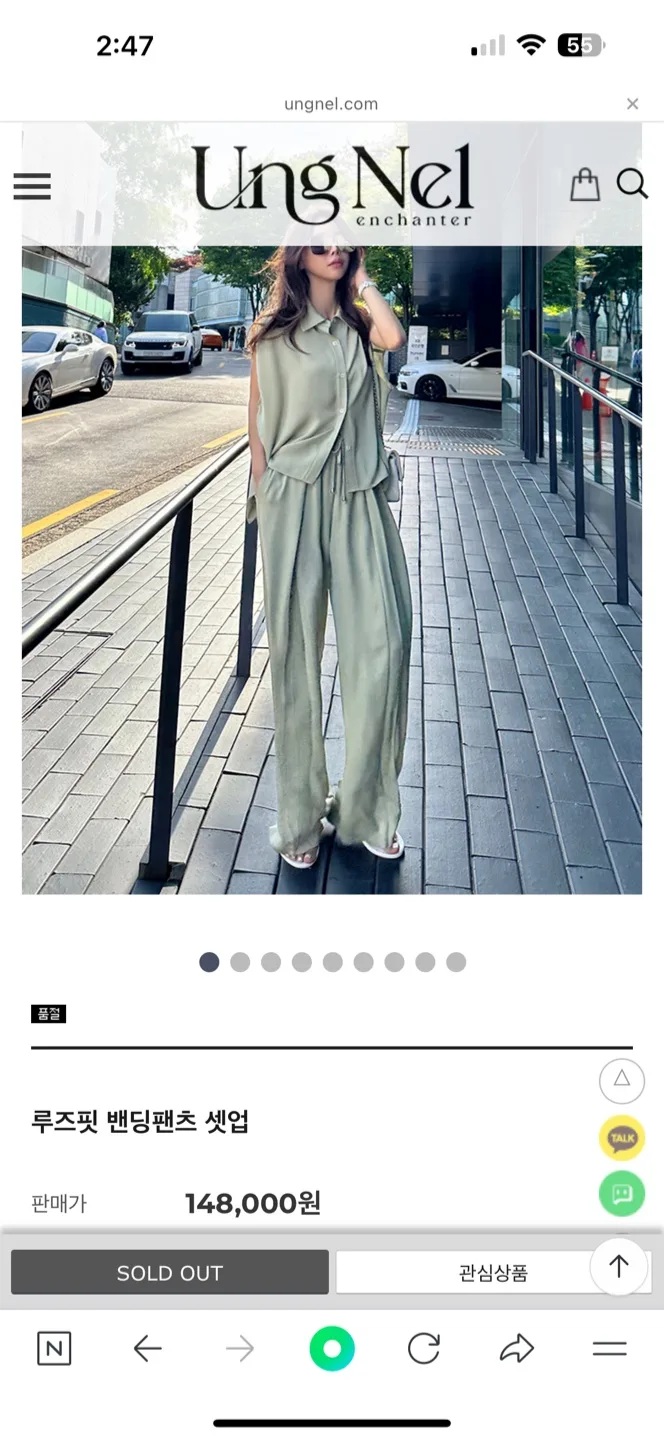Jump back to top of page
This screenshot has height=1440, width=664.
619,1267
